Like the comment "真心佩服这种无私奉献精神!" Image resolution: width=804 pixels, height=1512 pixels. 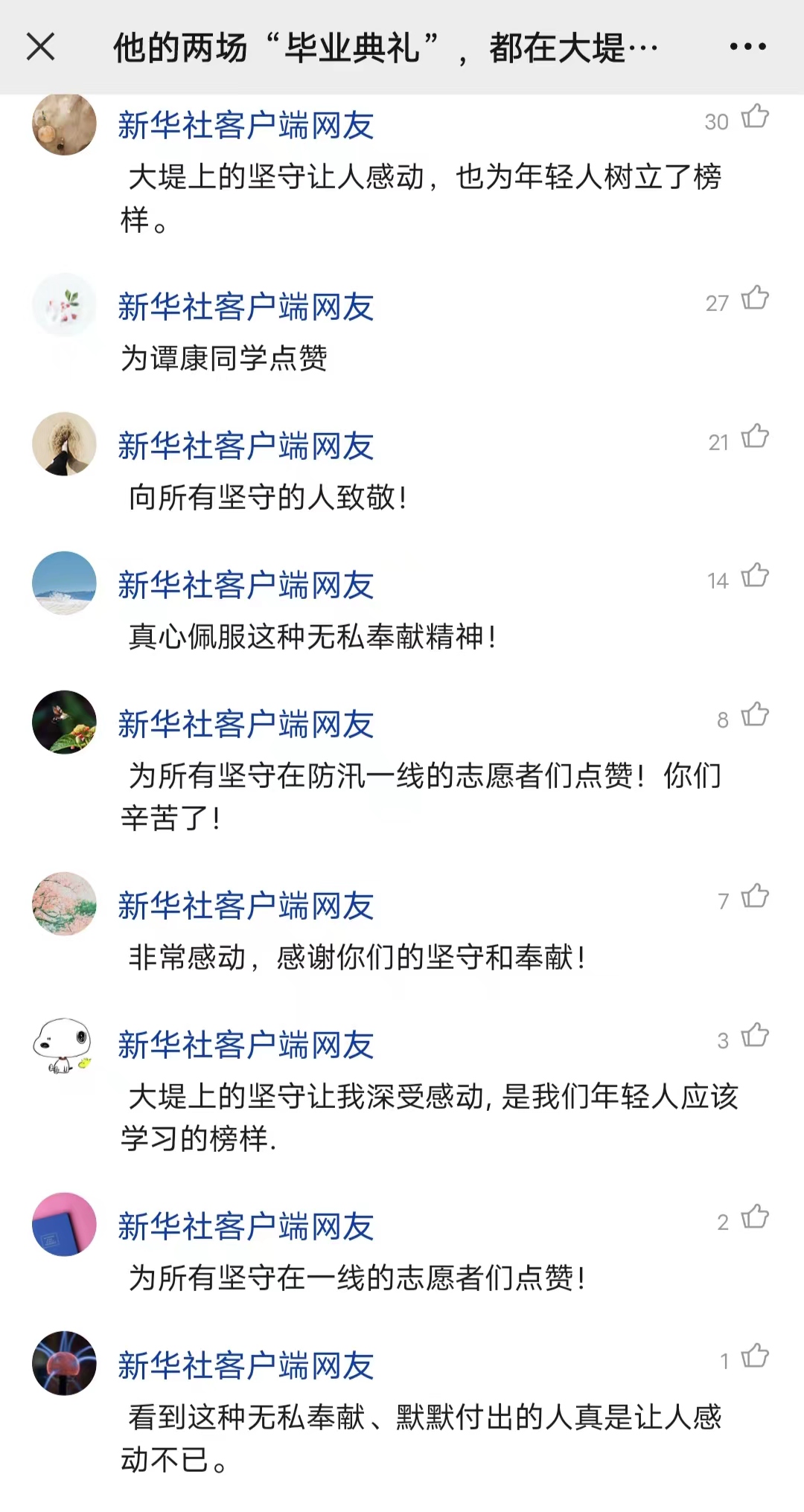point(755,576)
